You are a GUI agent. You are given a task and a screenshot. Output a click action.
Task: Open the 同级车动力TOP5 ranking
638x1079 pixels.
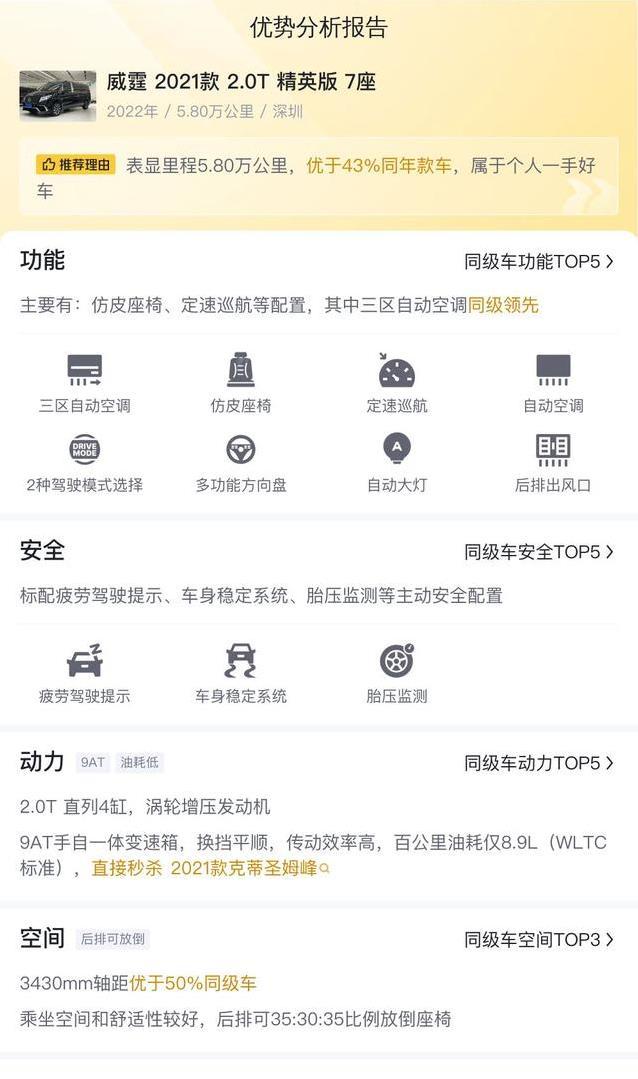point(539,762)
